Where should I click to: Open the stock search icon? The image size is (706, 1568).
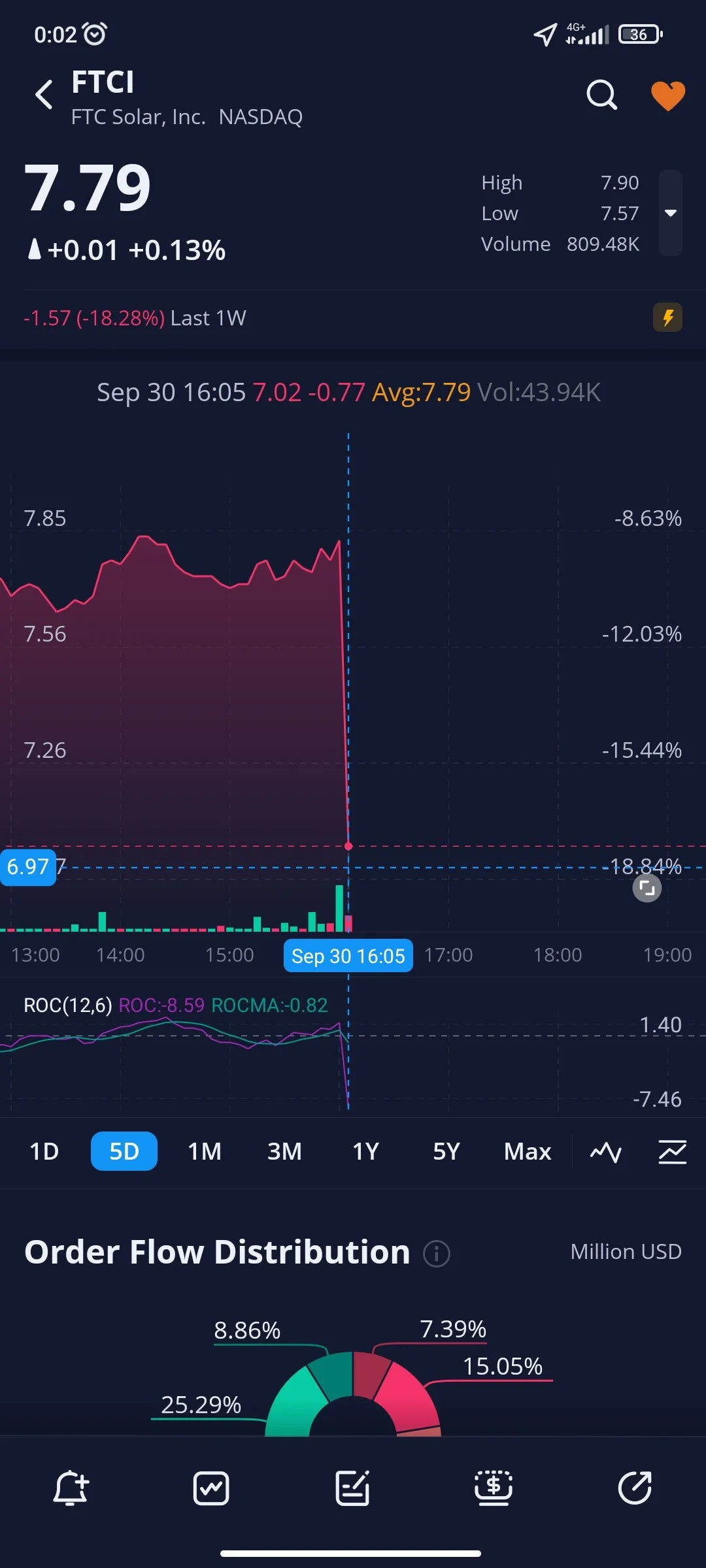click(601, 95)
